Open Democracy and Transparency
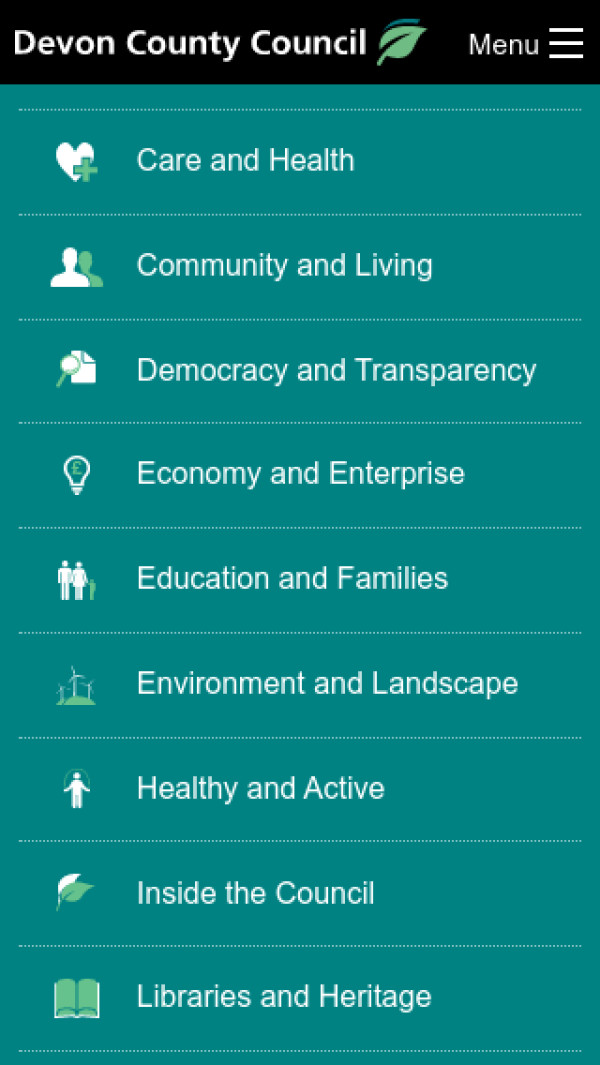600x1065 pixels. point(336,371)
